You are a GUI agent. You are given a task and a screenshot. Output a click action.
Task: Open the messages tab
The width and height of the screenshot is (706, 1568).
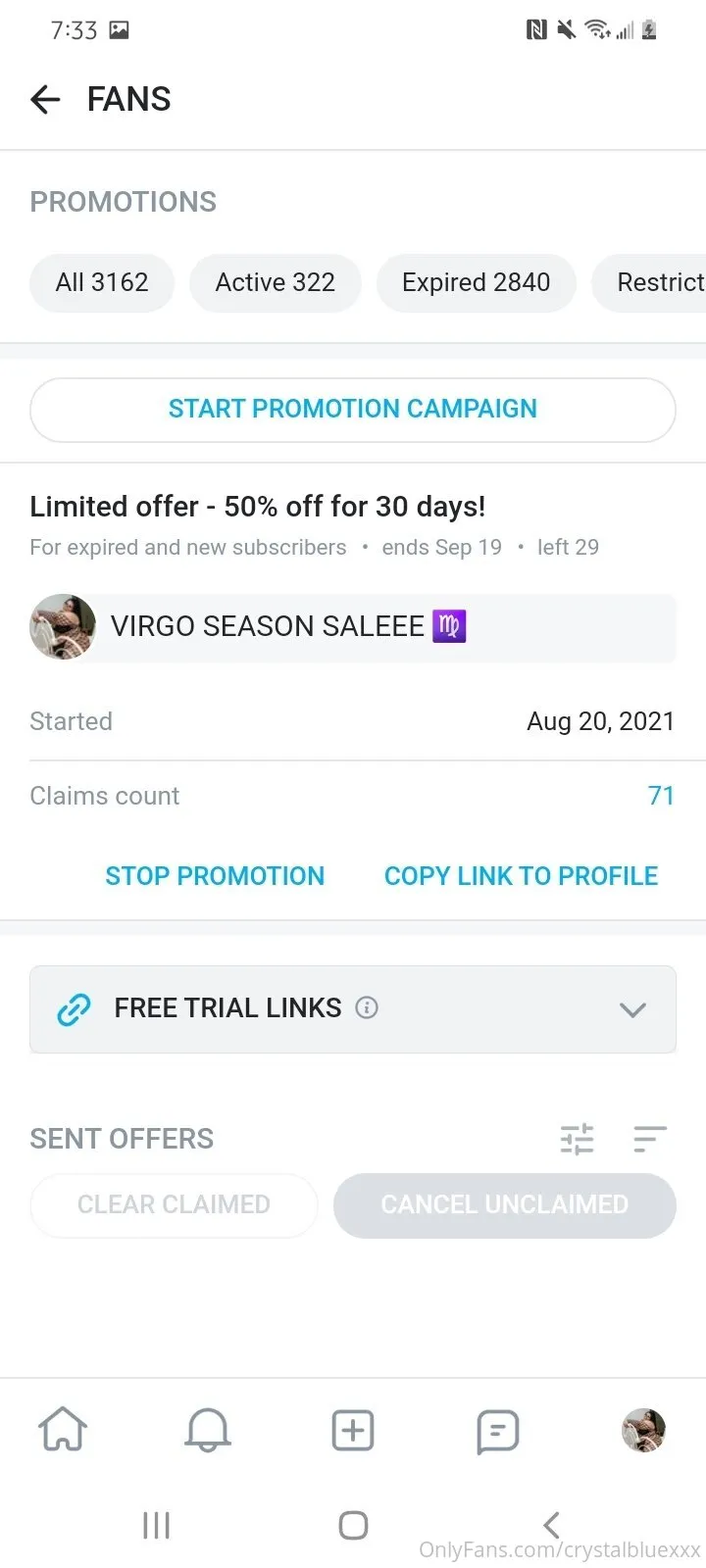[x=497, y=1431]
